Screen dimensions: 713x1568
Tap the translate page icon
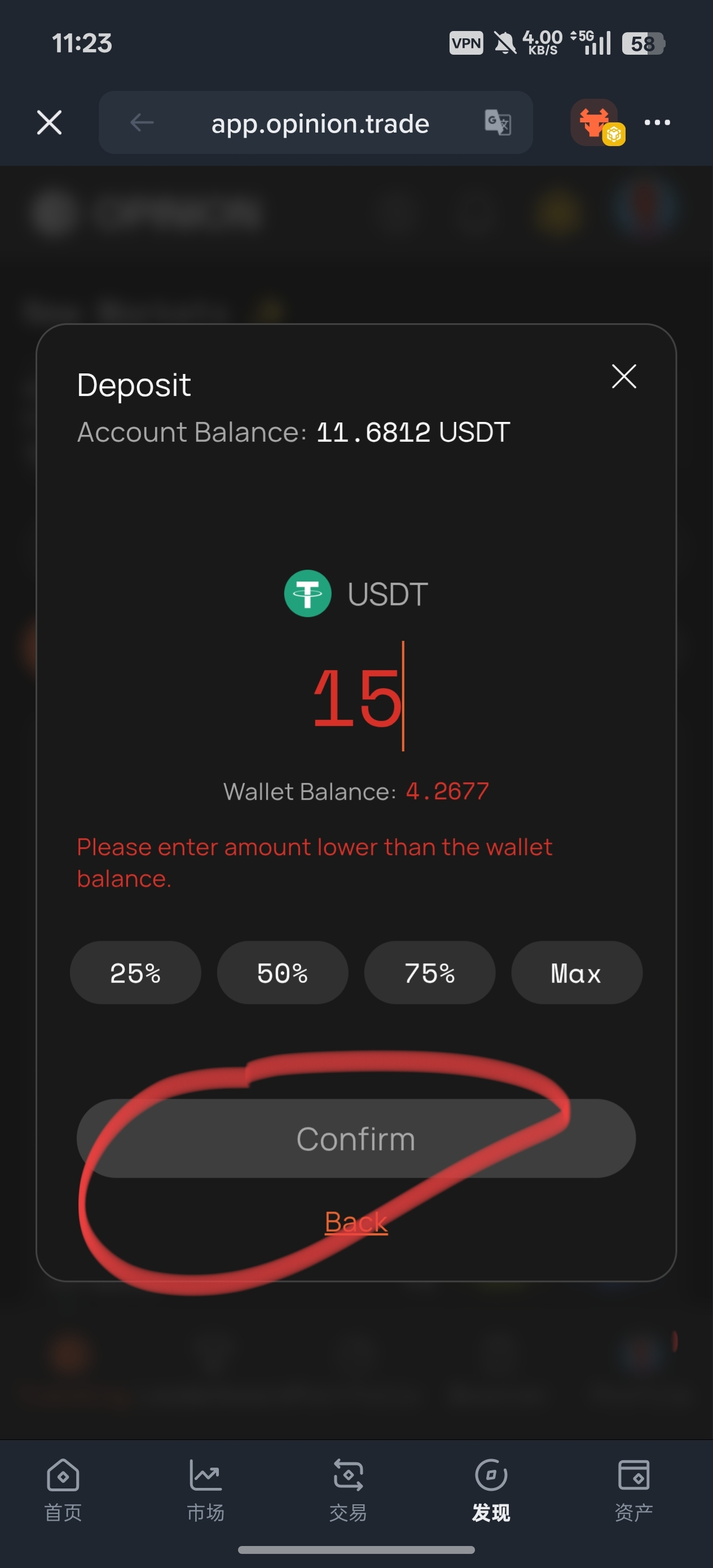(x=498, y=122)
